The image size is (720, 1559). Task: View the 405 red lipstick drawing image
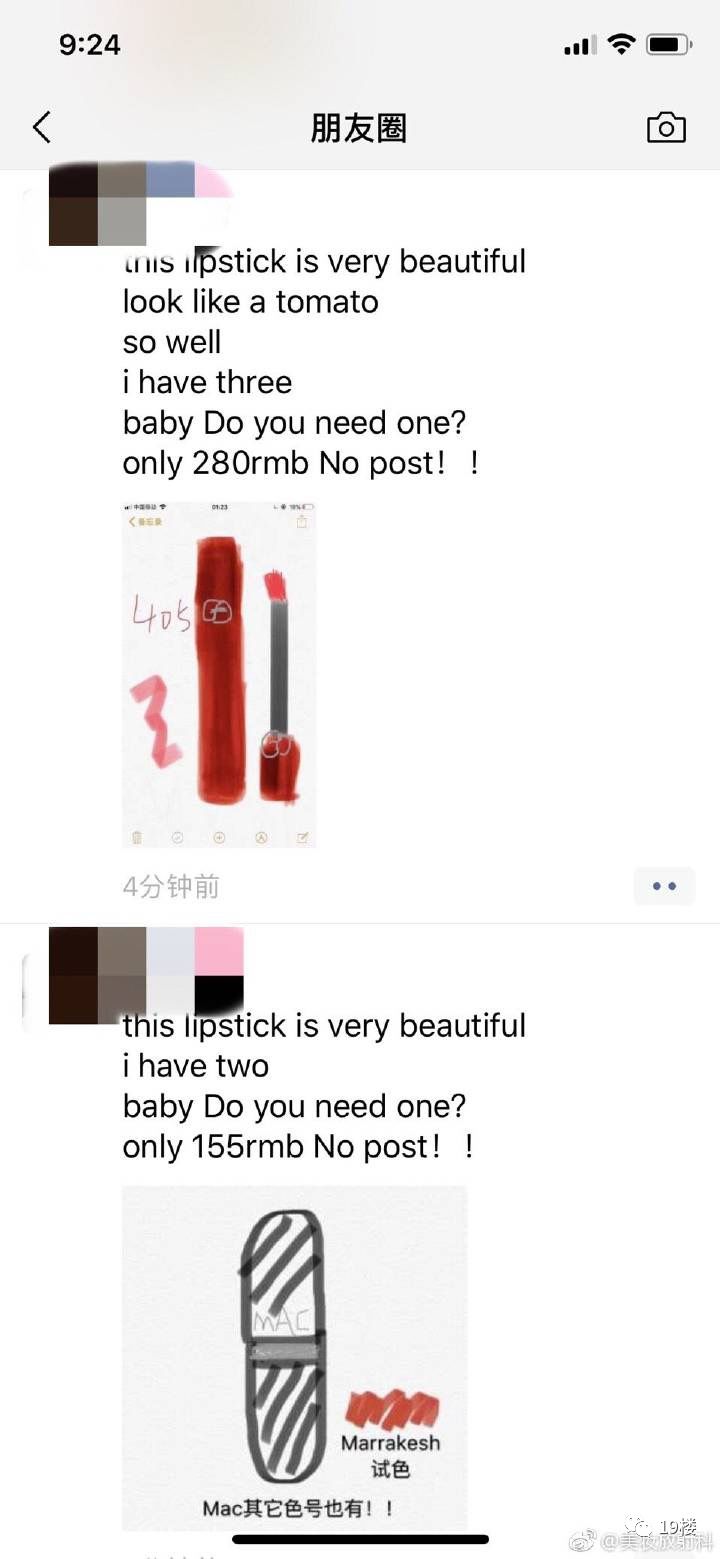click(219, 675)
